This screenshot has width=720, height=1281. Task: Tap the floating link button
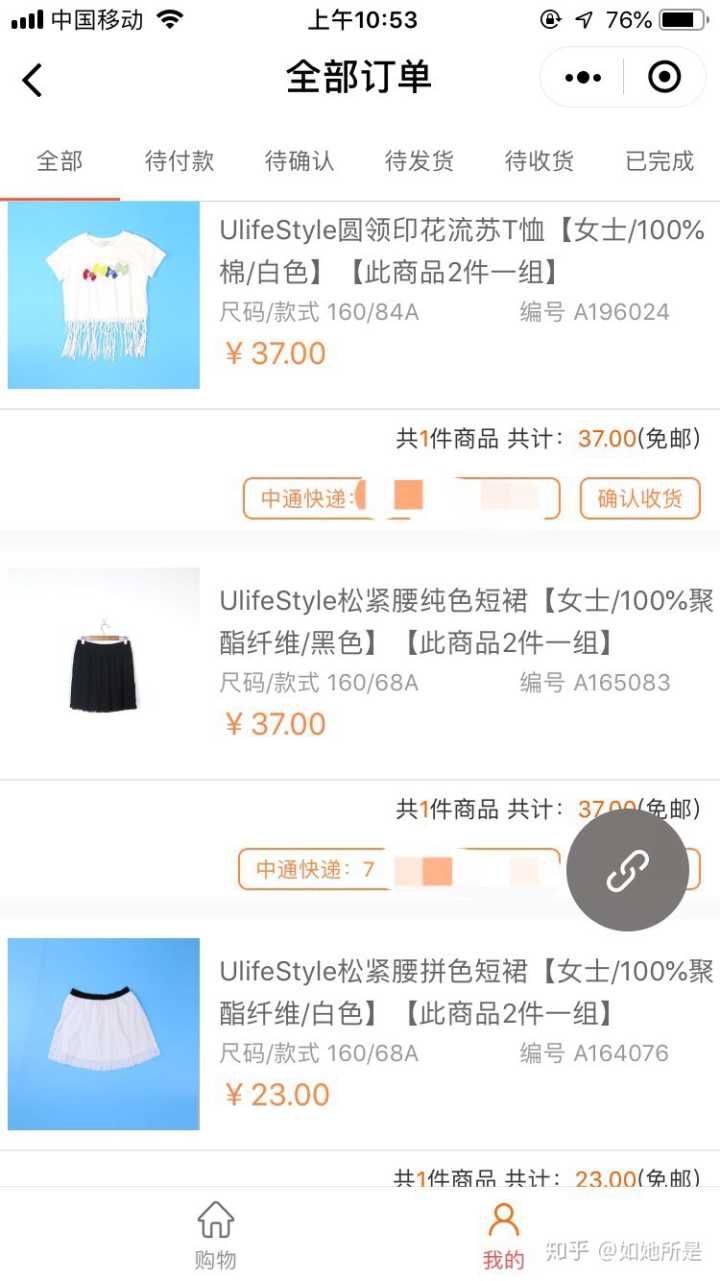pos(627,870)
